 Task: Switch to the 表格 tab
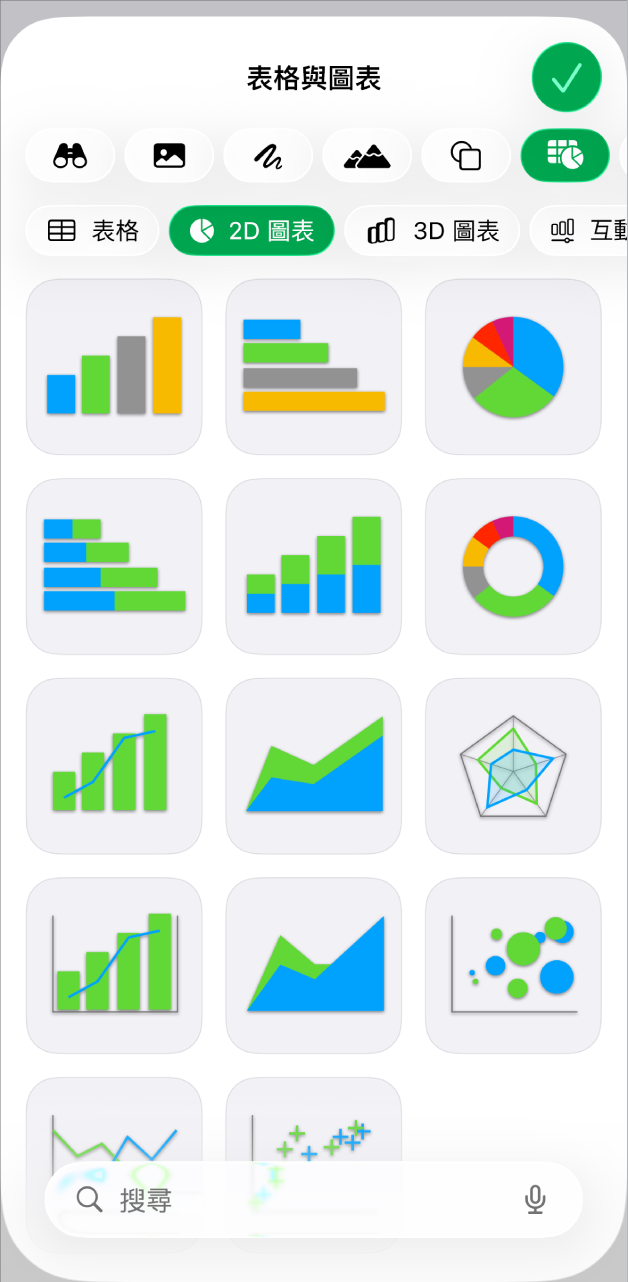(92, 231)
